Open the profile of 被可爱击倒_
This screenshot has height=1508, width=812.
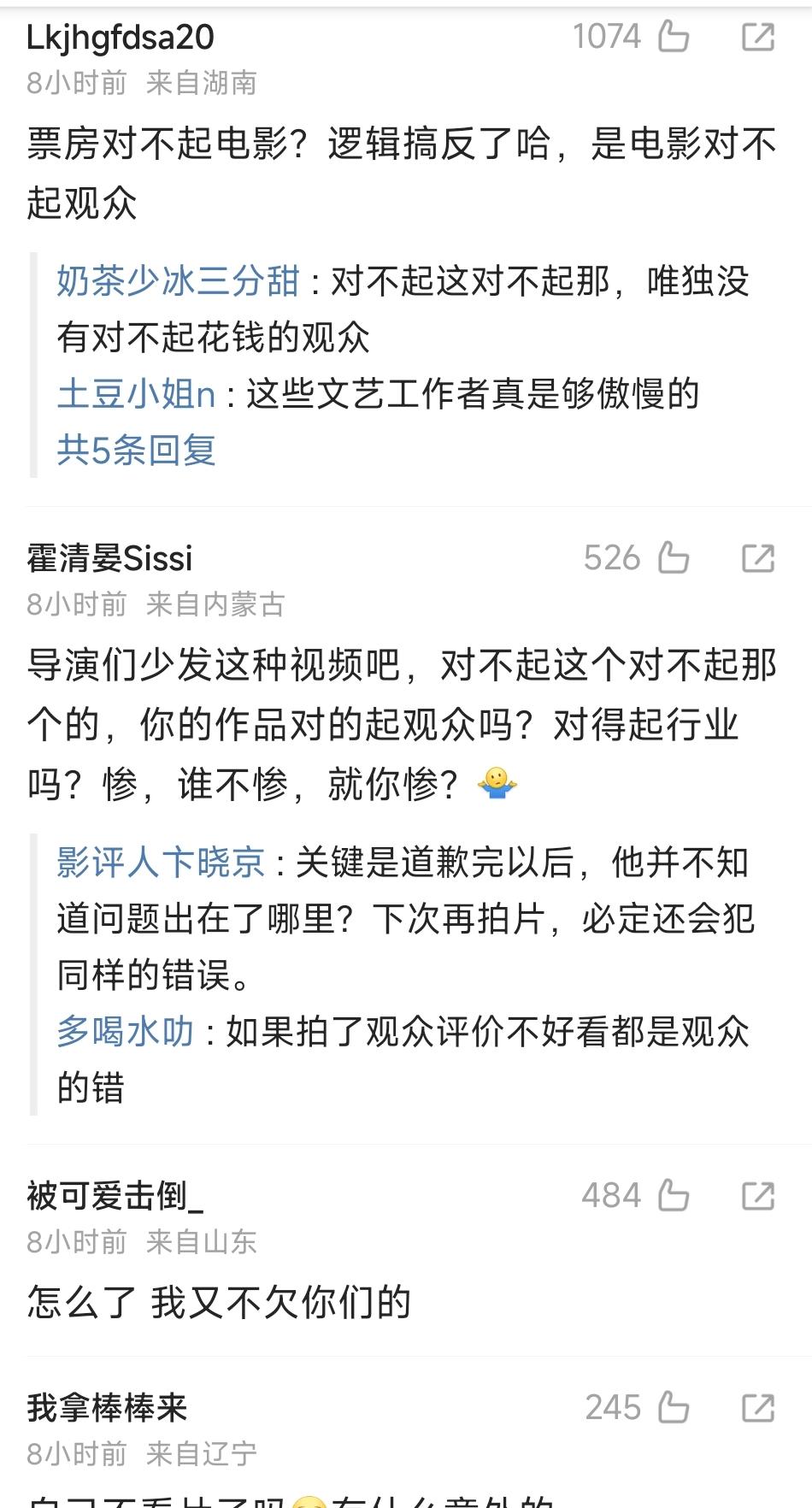click(115, 1195)
